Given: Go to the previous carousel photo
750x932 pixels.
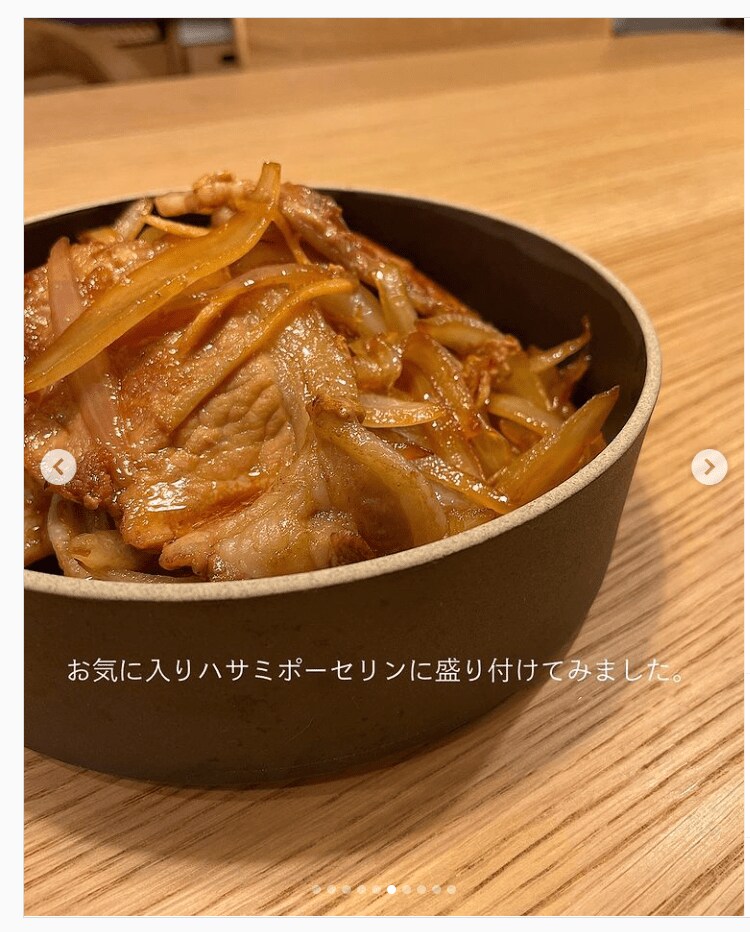Looking at the screenshot, I should [x=58, y=467].
